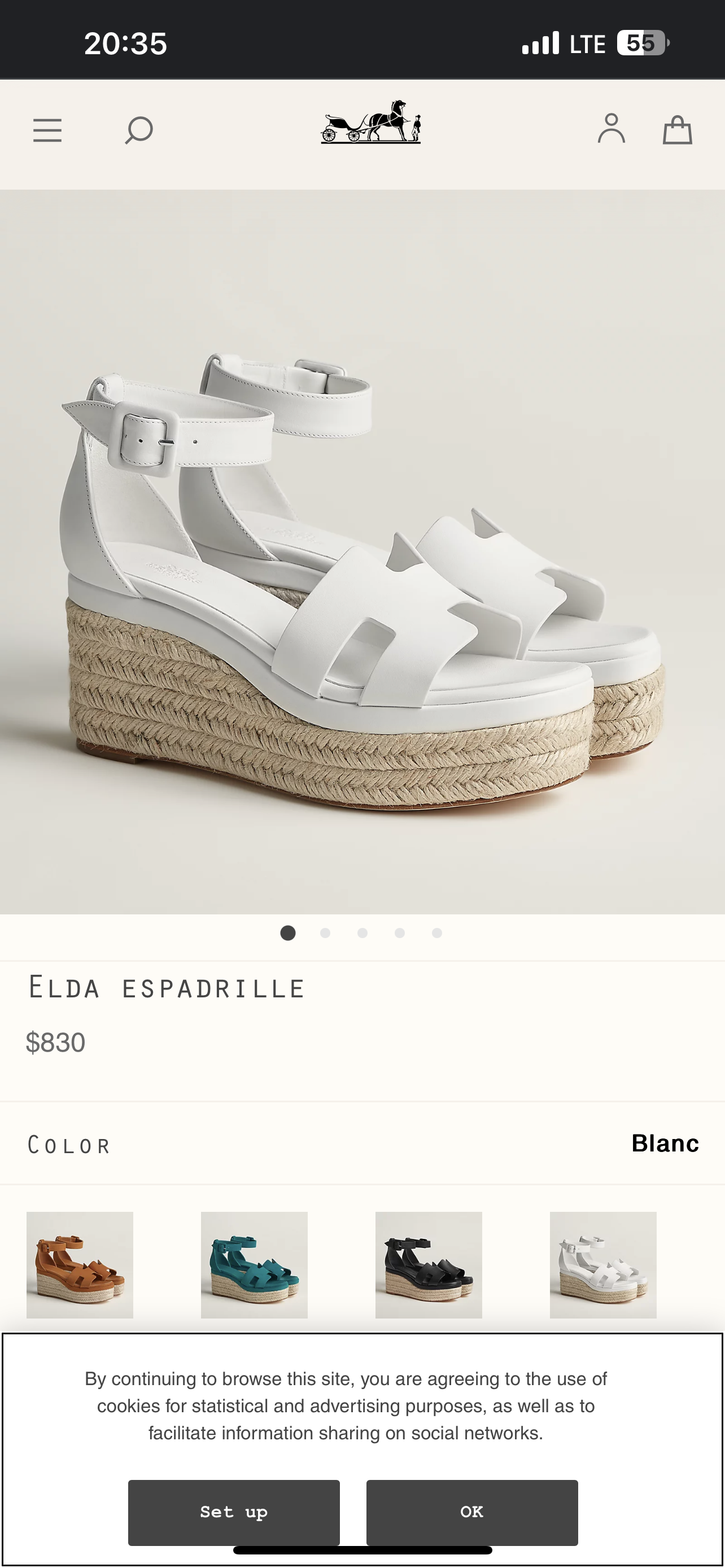Jump to the second product image dot

pyautogui.click(x=325, y=933)
